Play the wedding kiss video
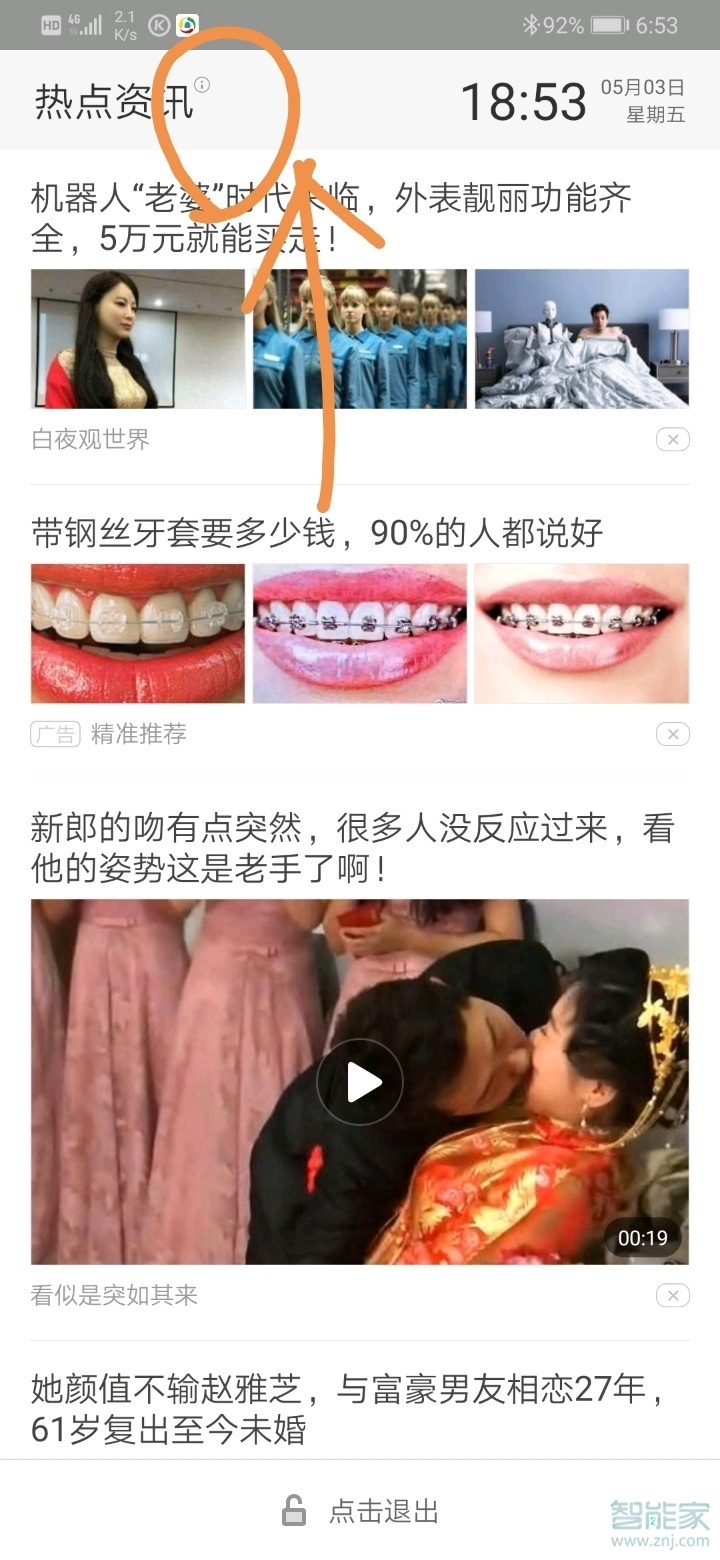This screenshot has height=1560, width=720. click(x=361, y=1081)
